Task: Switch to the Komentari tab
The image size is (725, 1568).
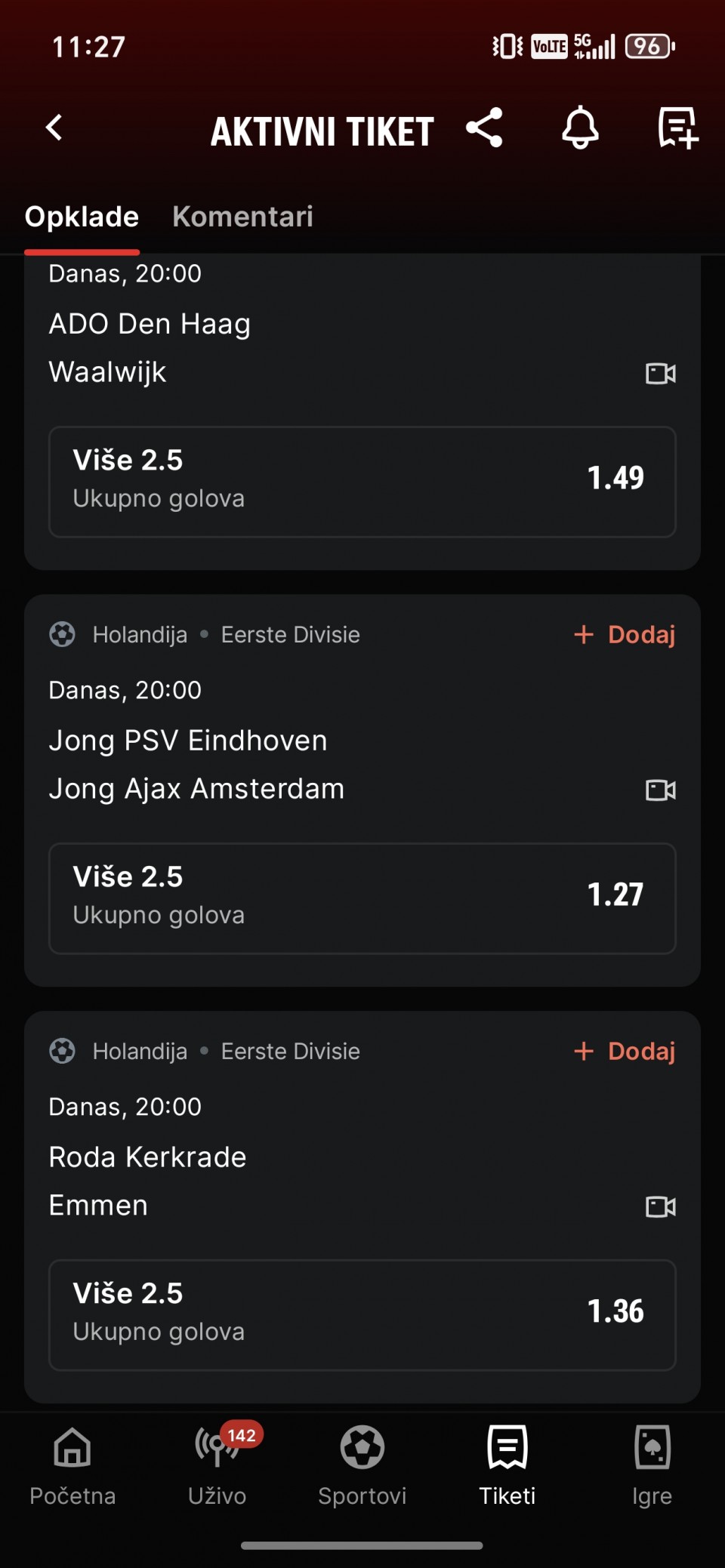Action: coord(242,217)
